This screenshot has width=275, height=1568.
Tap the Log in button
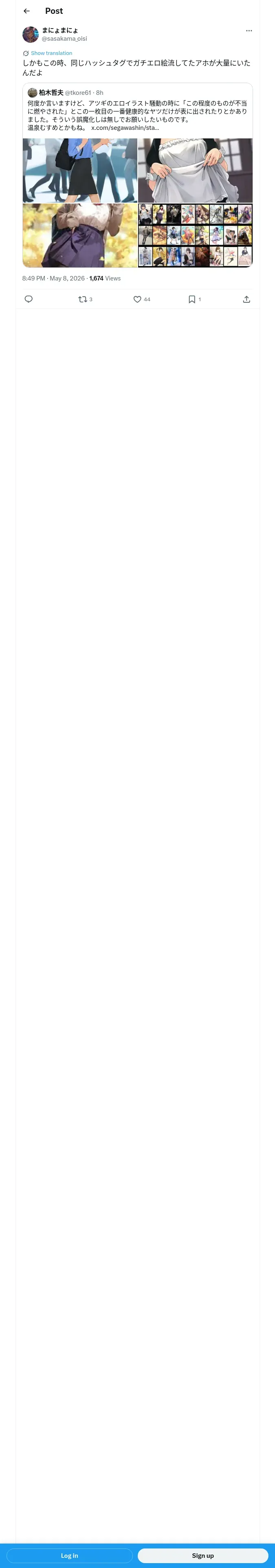(x=70, y=1555)
